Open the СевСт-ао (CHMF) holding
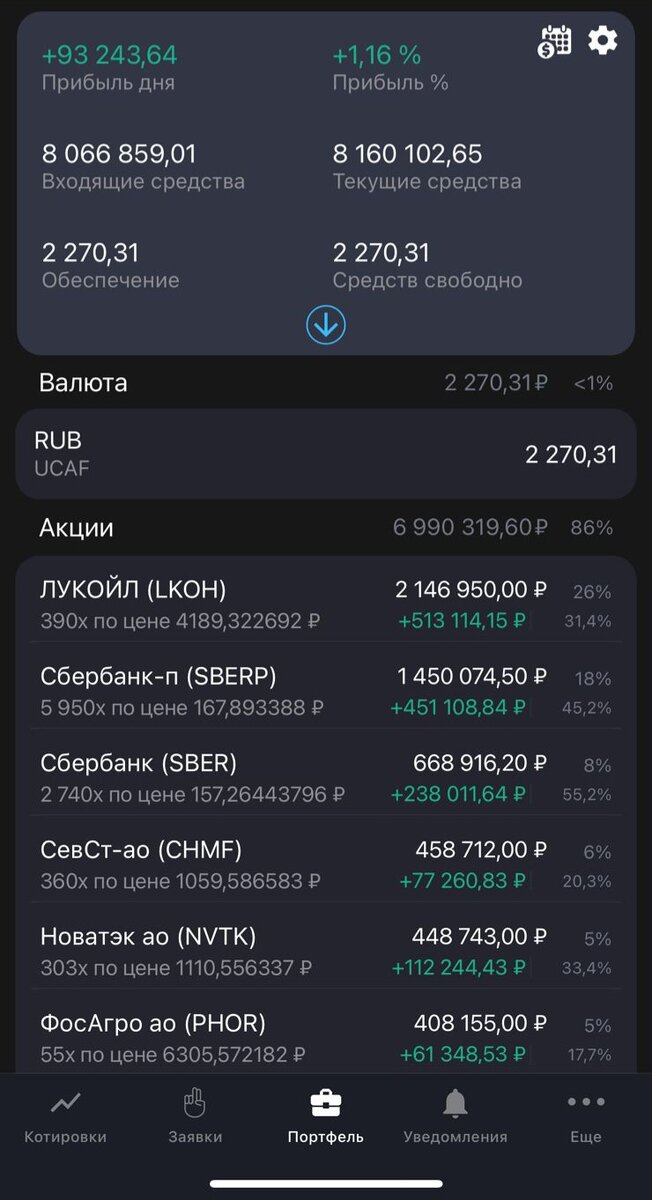 click(x=326, y=865)
